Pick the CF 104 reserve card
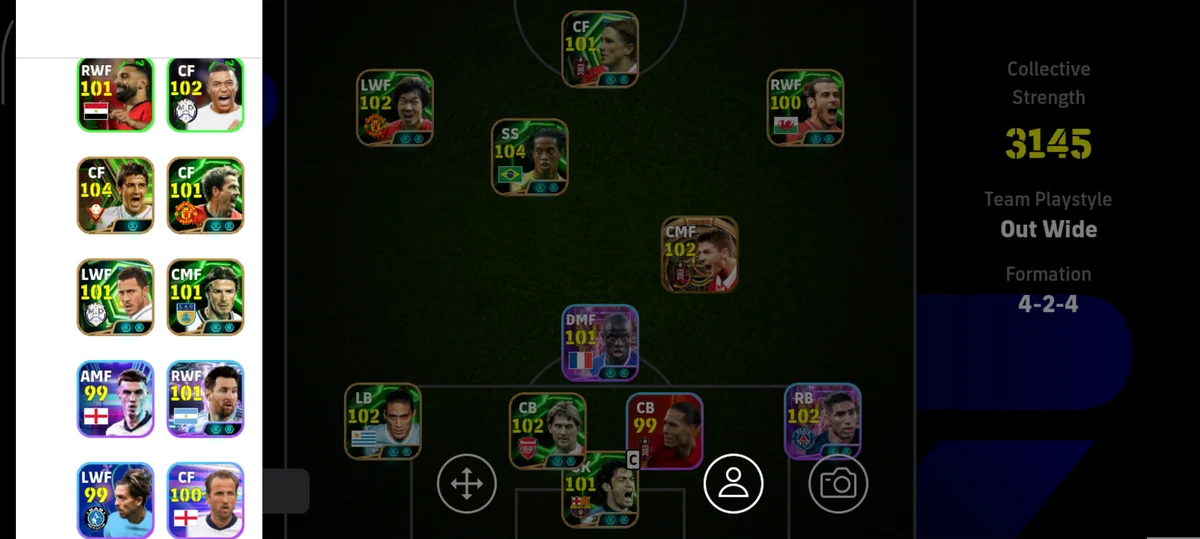Viewport: 1200px width, 539px height. [116, 195]
